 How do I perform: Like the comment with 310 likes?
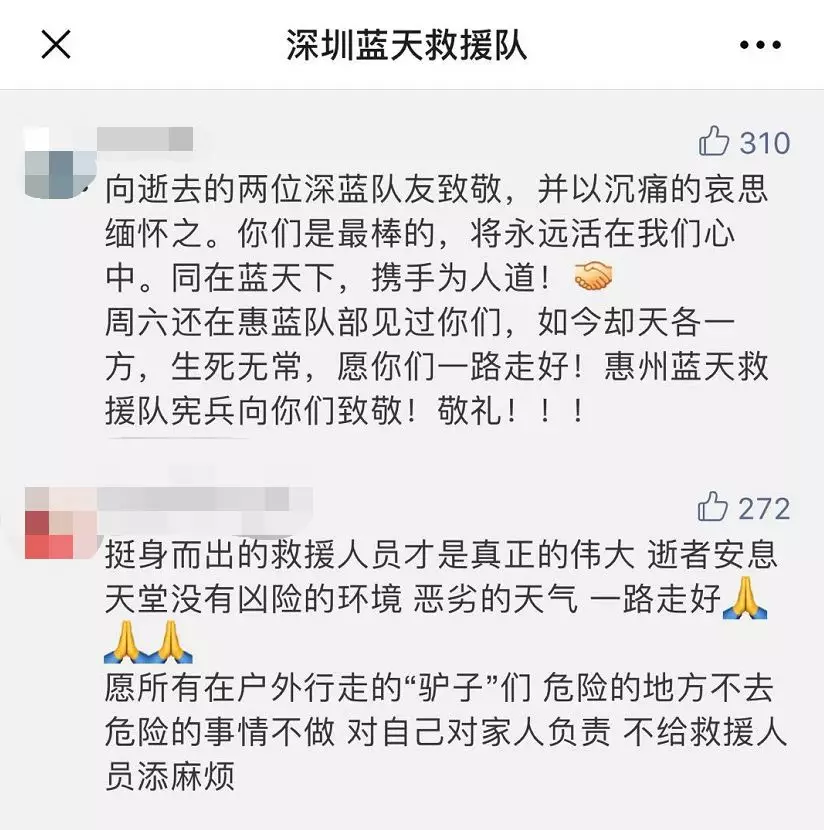pyautogui.click(x=714, y=142)
